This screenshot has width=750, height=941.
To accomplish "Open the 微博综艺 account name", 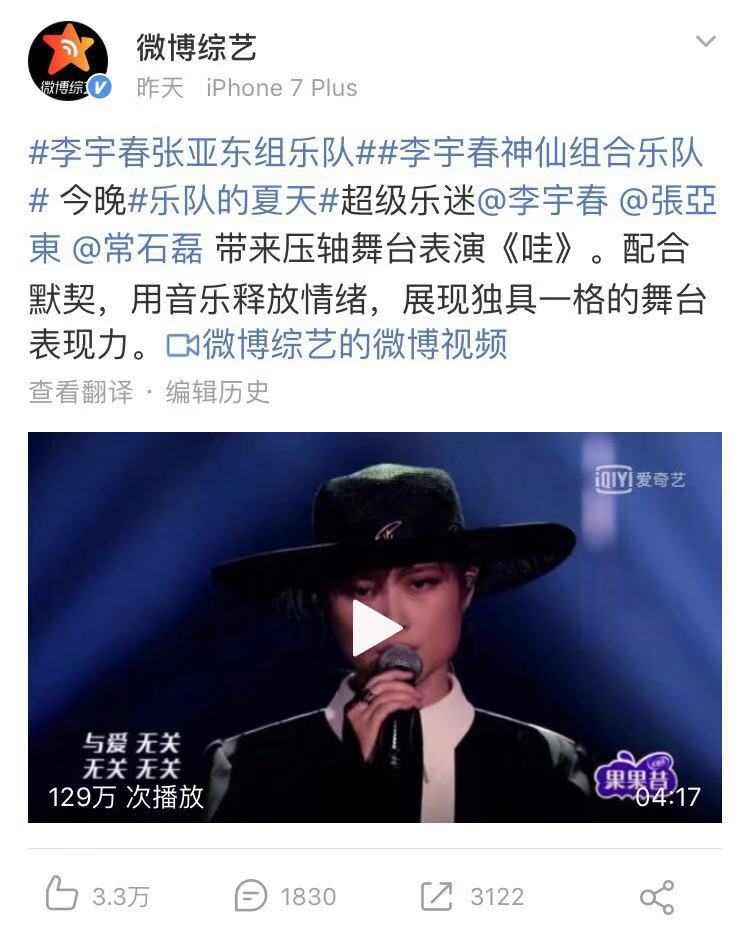I will (x=197, y=46).
